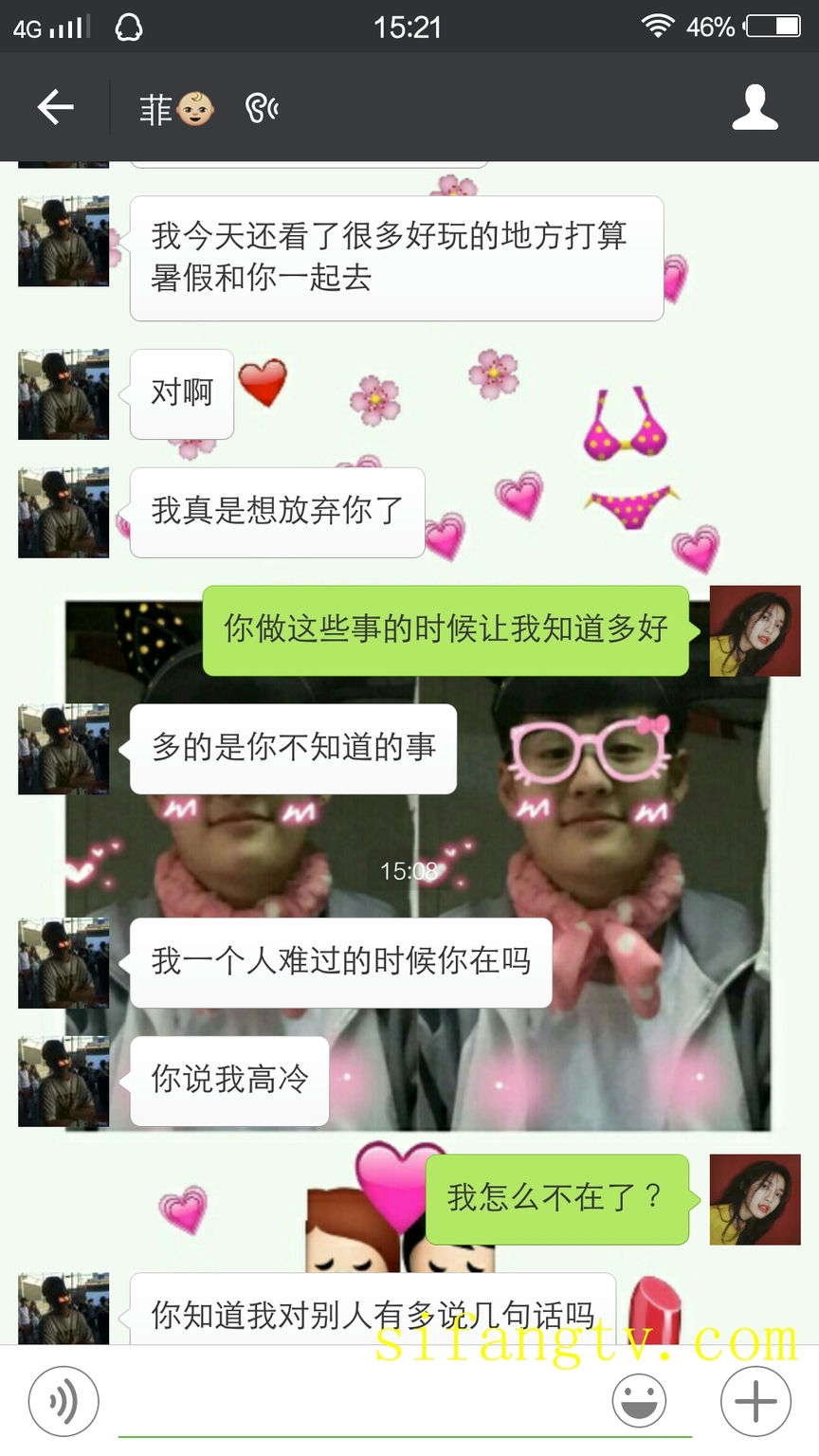Screen dimensions: 819x1456
Task: Open chat info via the profile icon
Action: (x=755, y=107)
